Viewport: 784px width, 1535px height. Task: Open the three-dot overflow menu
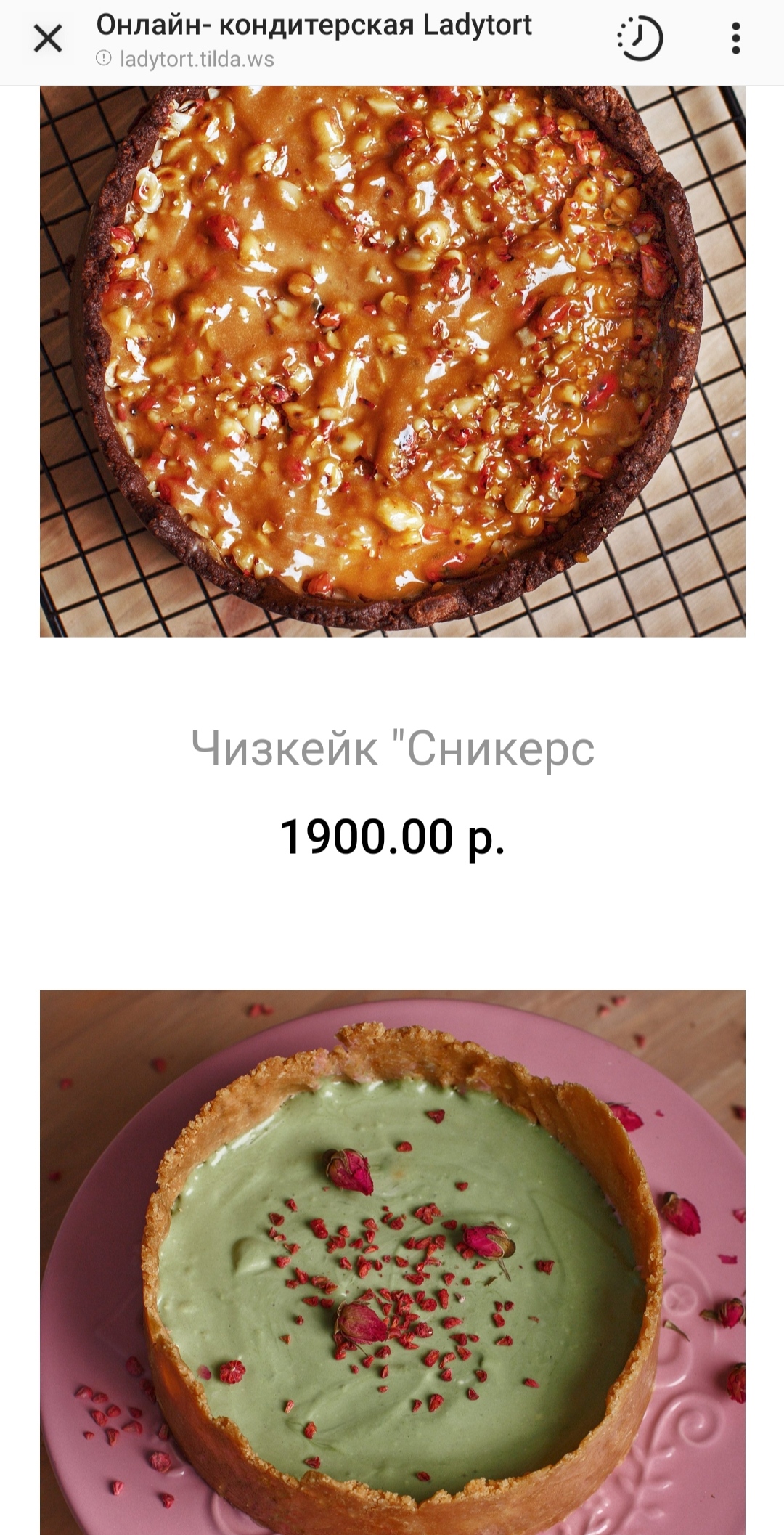tap(735, 38)
